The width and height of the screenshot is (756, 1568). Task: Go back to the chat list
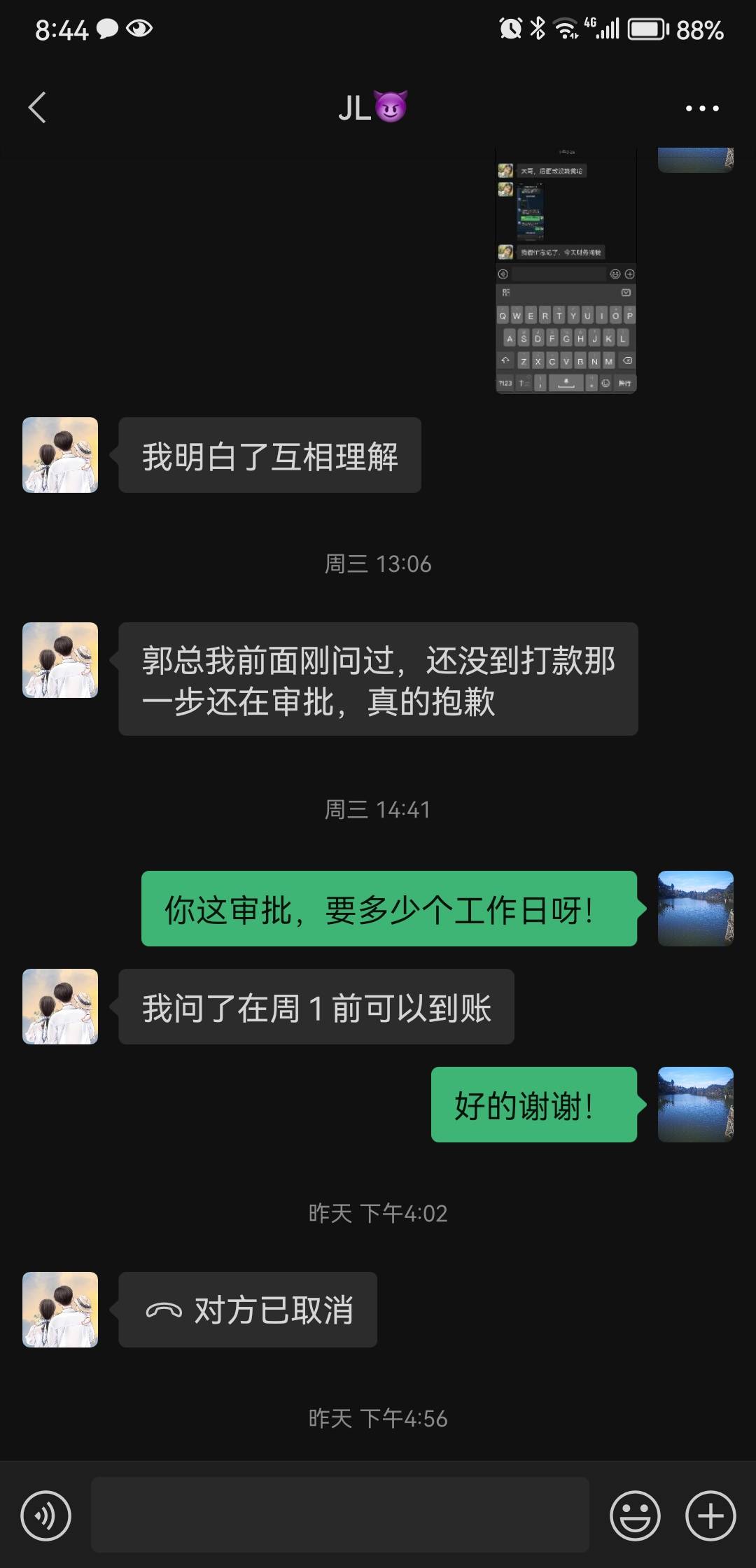point(38,108)
